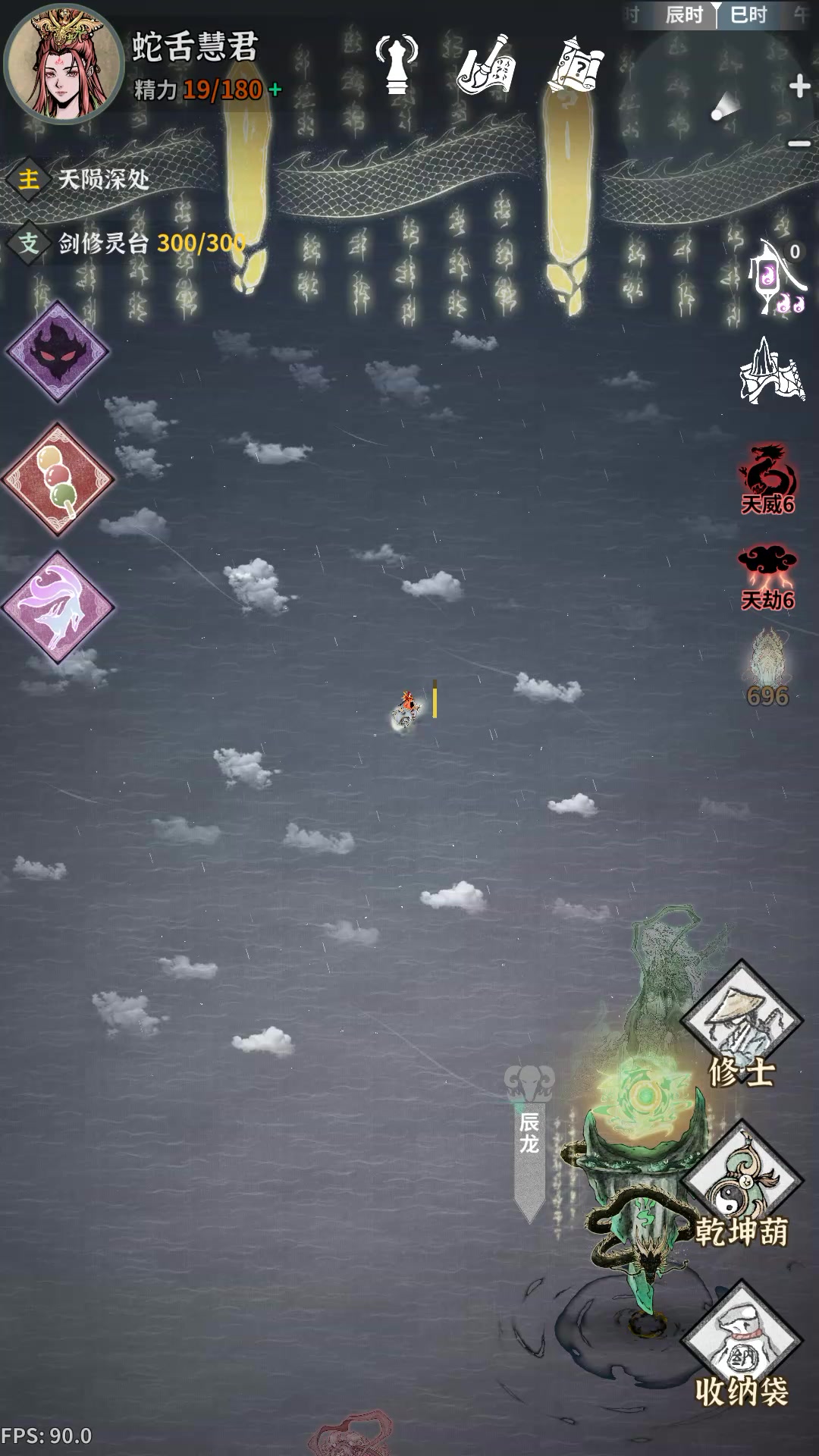The height and width of the screenshot is (1456, 819).
Task: Zoom in with the plus button
Action: pos(799,86)
